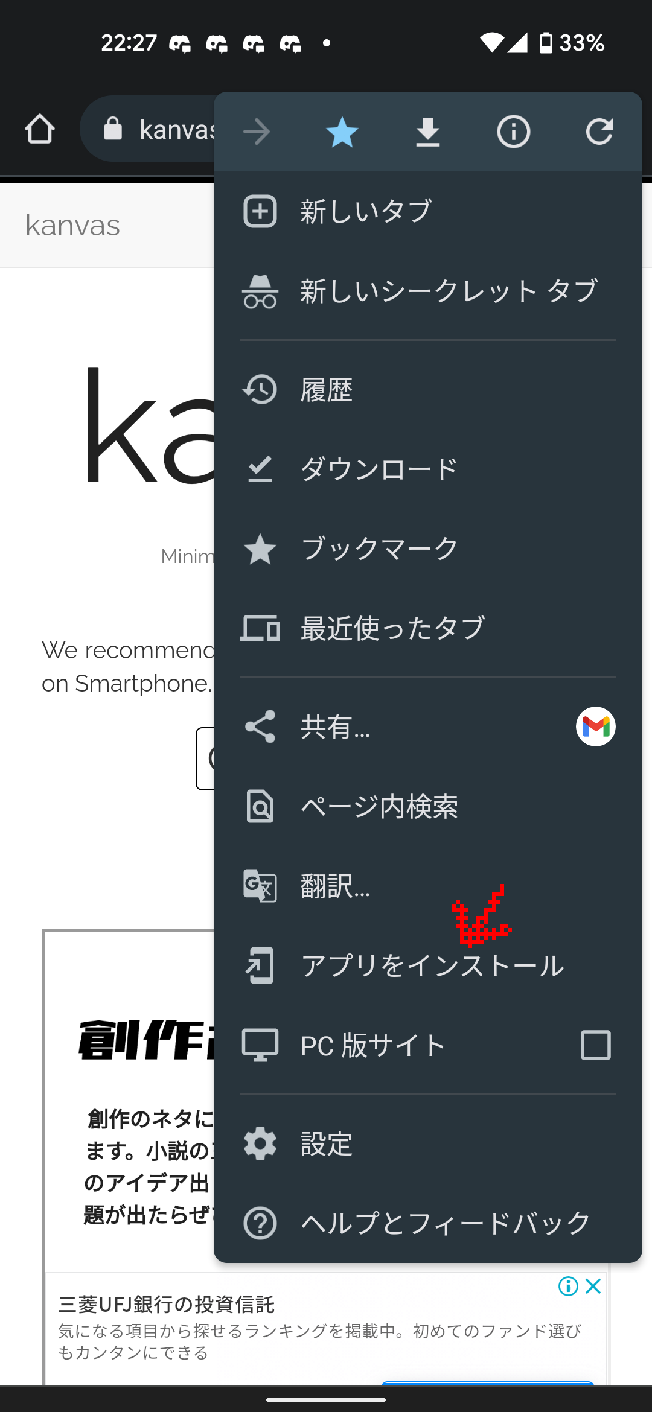Check the PC 版サイト checkbox

[x=595, y=1045]
